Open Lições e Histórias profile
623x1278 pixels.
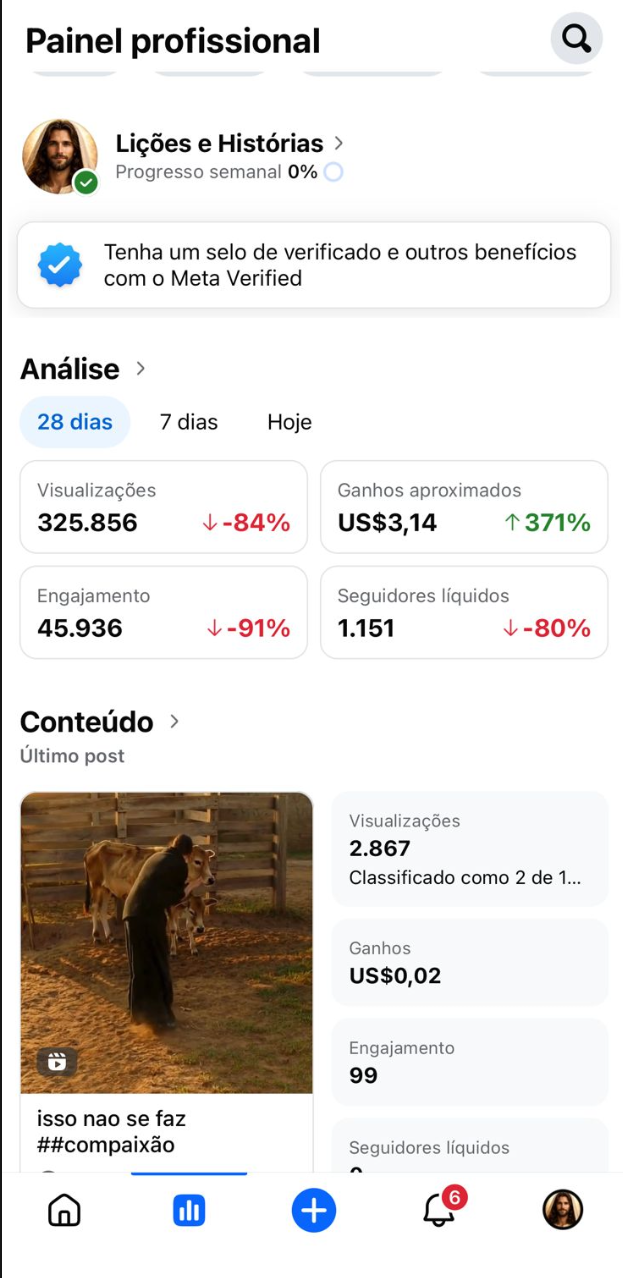pyautogui.click(x=220, y=144)
